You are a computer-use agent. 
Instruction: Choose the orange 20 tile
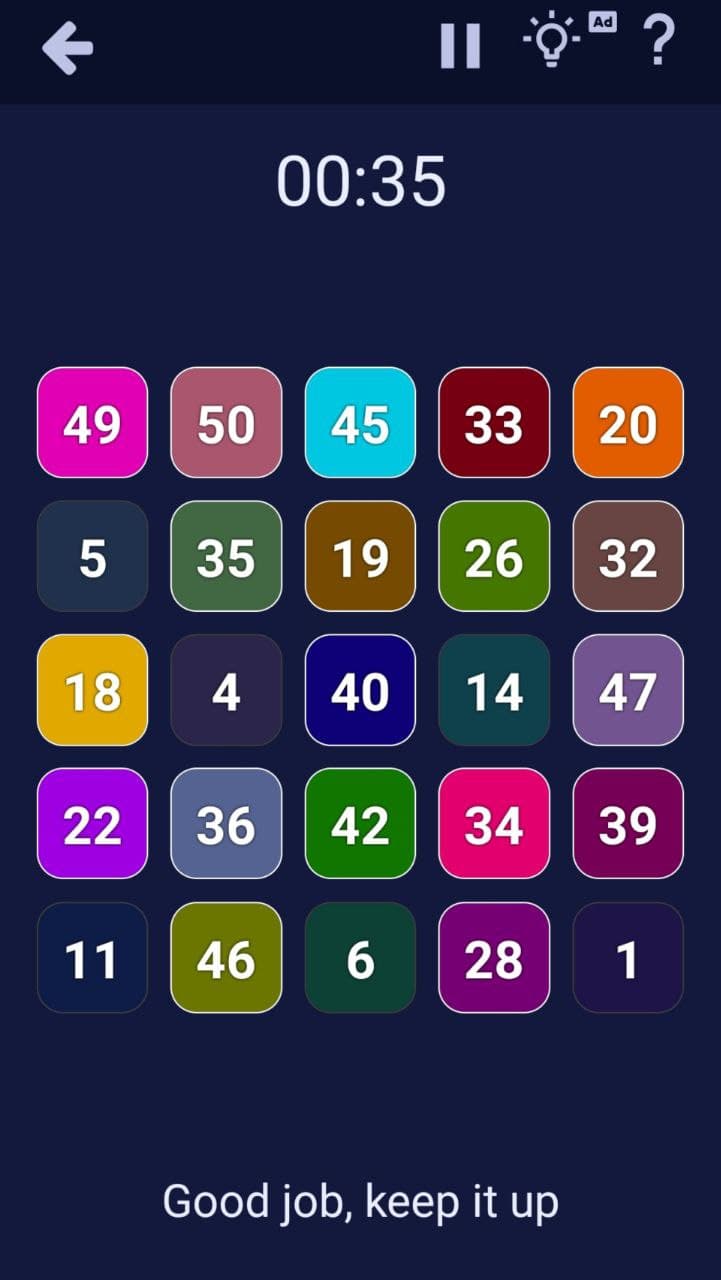tap(627, 422)
